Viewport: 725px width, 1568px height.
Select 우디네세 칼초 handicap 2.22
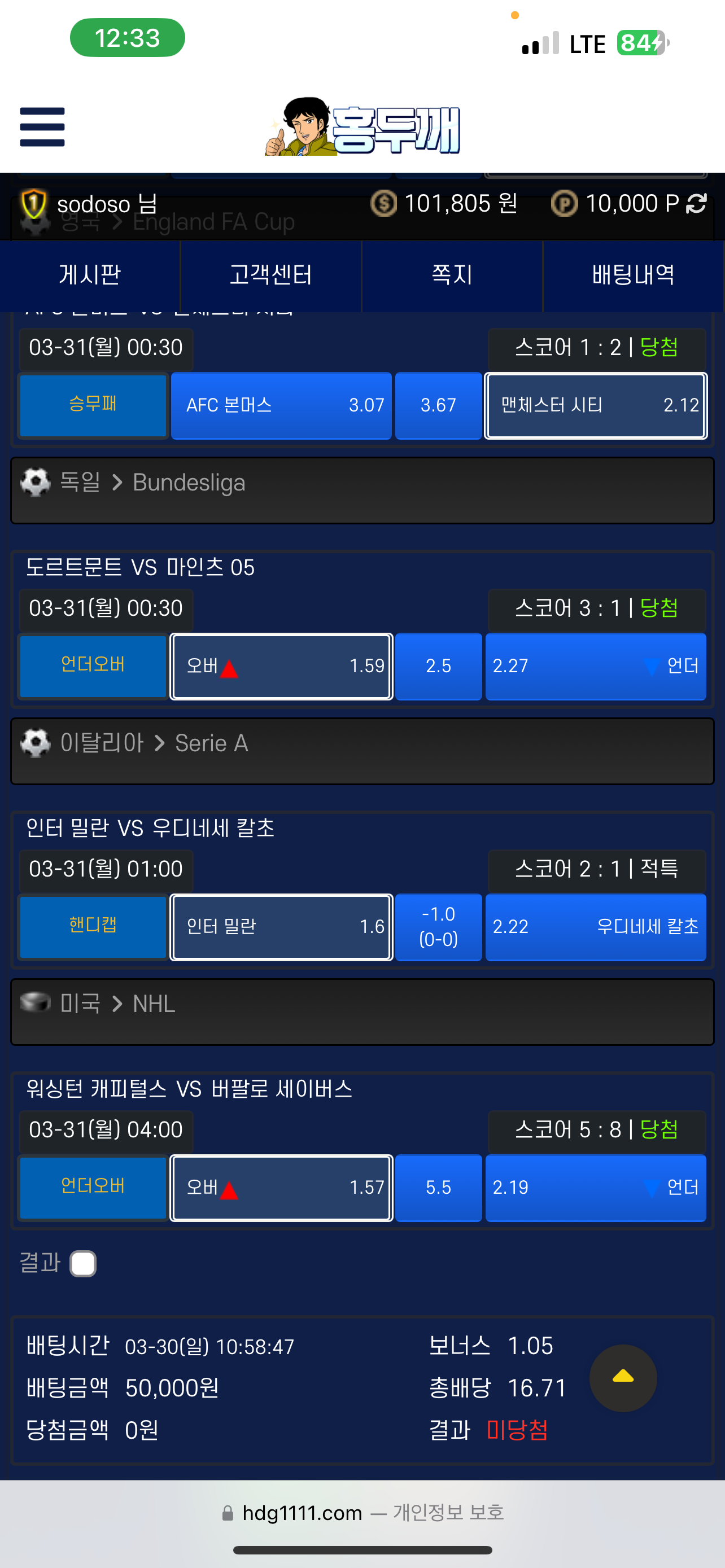click(595, 926)
